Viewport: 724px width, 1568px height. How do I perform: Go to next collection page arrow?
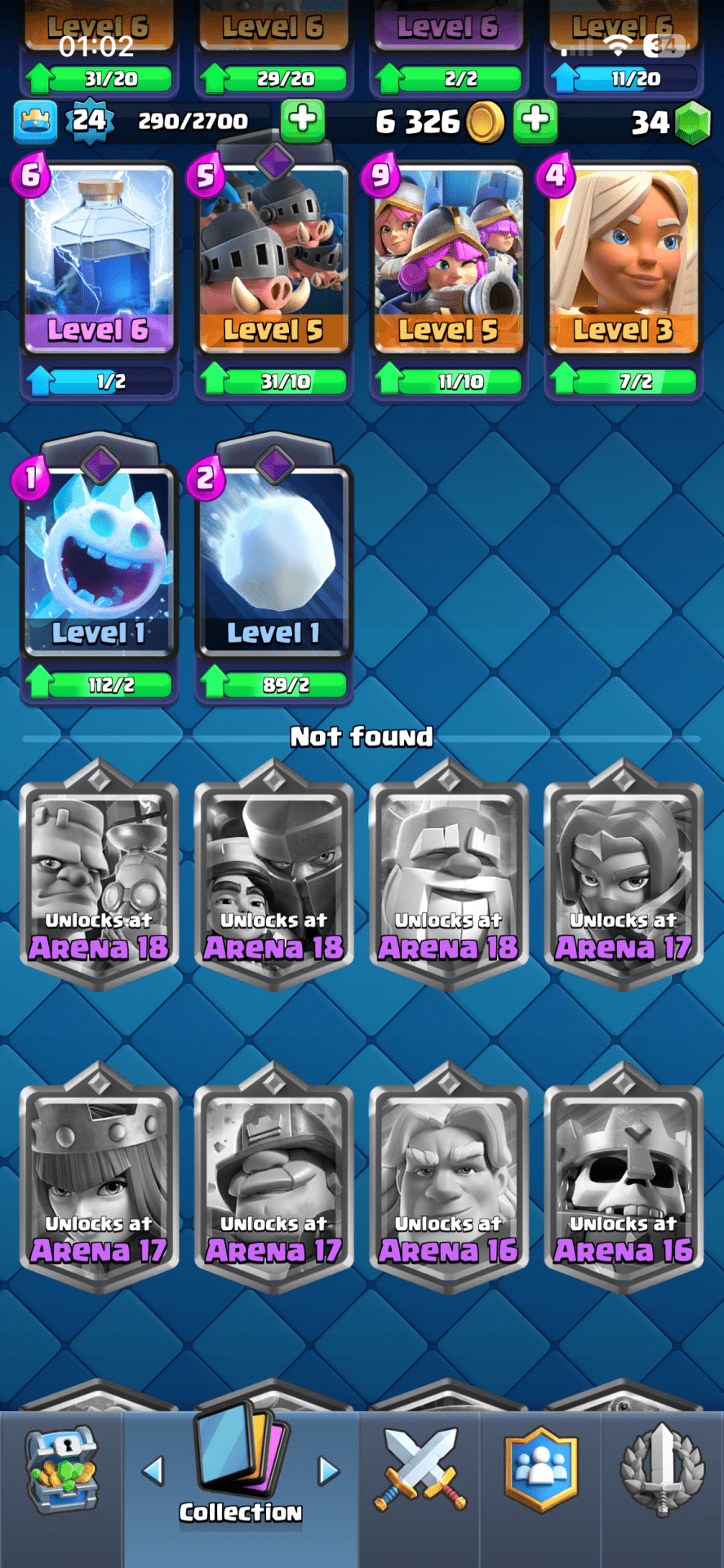click(329, 1471)
